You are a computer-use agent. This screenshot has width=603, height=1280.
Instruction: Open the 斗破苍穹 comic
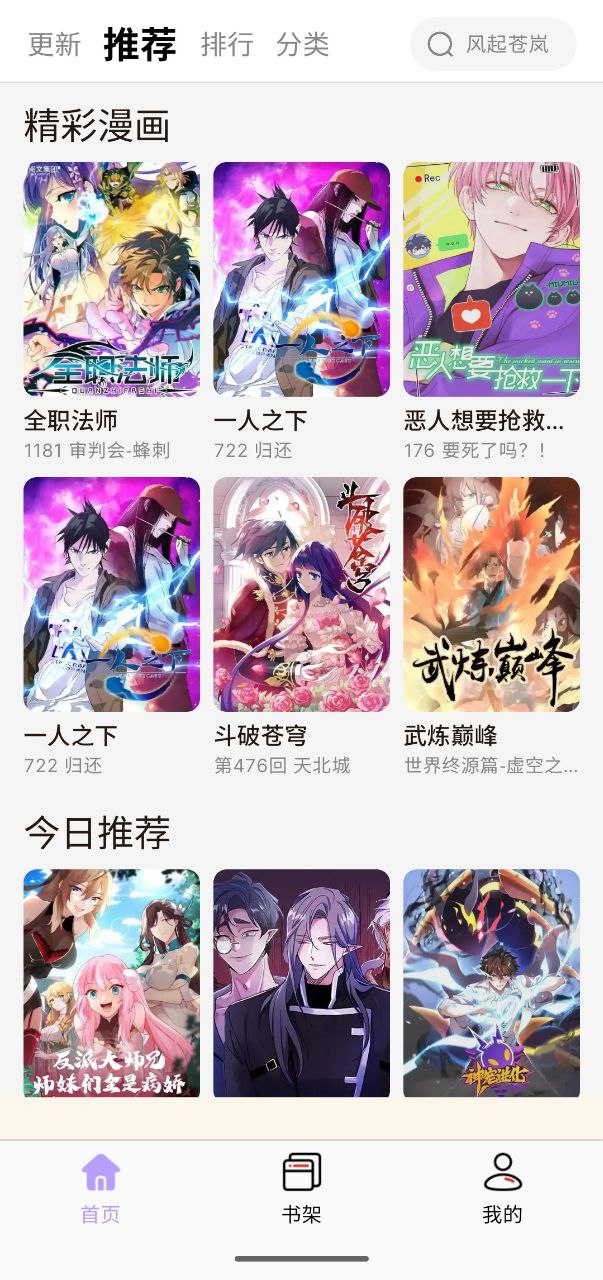tap(301, 594)
